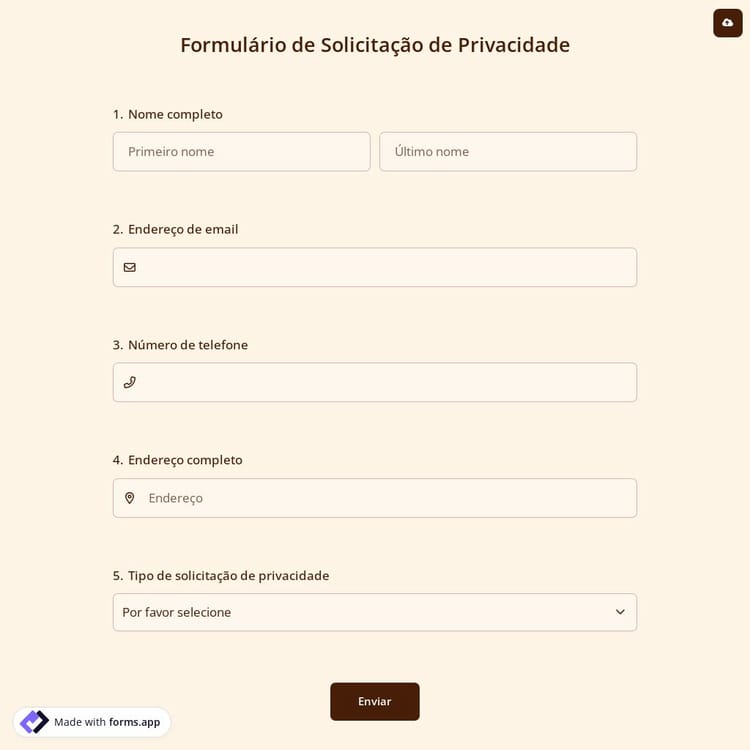750x750 pixels.
Task: Tap the cloud icon in the top corner
Action: (x=727, y=22)
